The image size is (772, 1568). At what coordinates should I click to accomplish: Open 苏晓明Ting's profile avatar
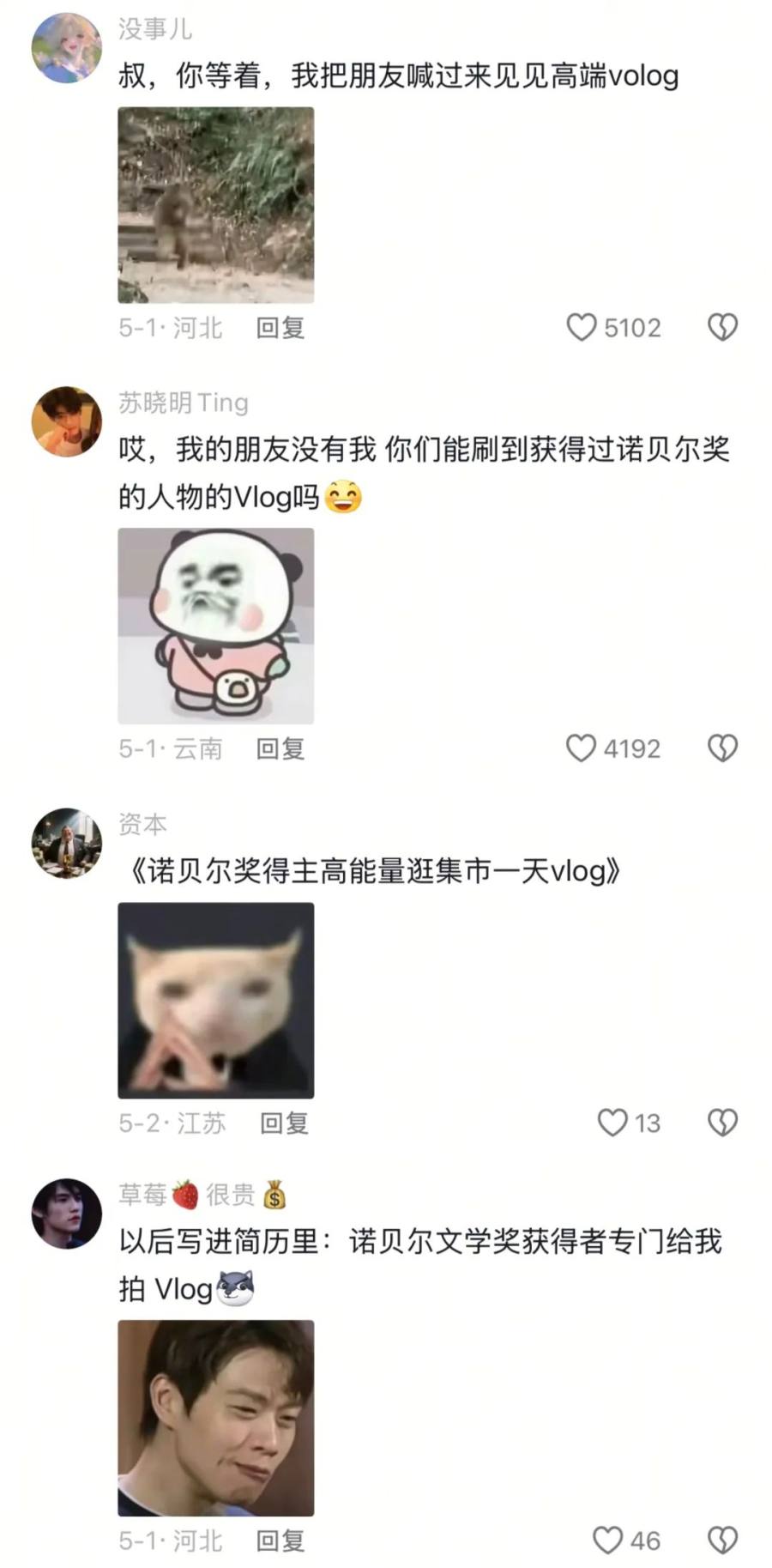66,421
